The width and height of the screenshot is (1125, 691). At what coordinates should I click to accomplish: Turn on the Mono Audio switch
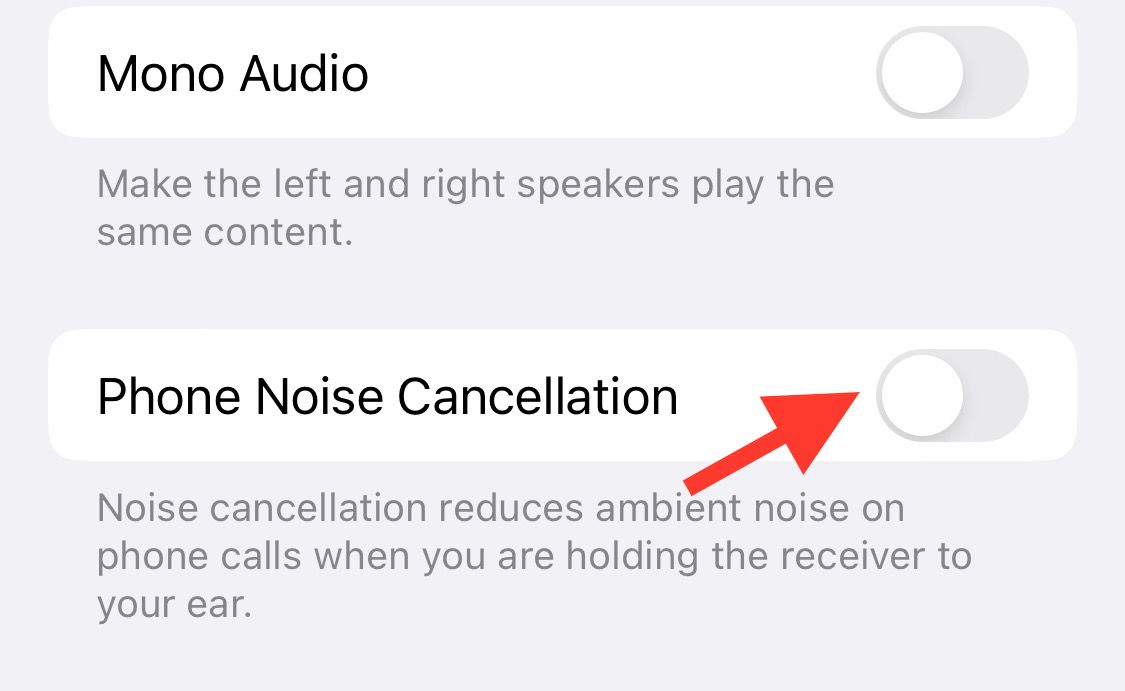pos(952,72)
